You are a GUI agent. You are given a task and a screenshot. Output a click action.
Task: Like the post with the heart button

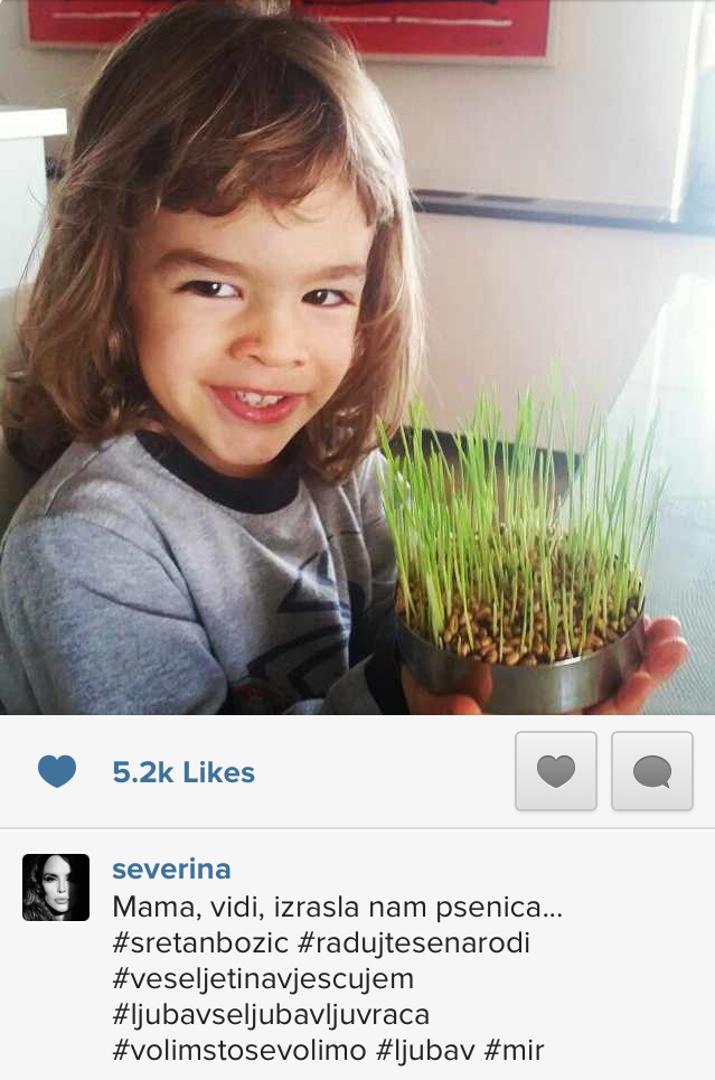pyautogui.click(x=556, y=771)
